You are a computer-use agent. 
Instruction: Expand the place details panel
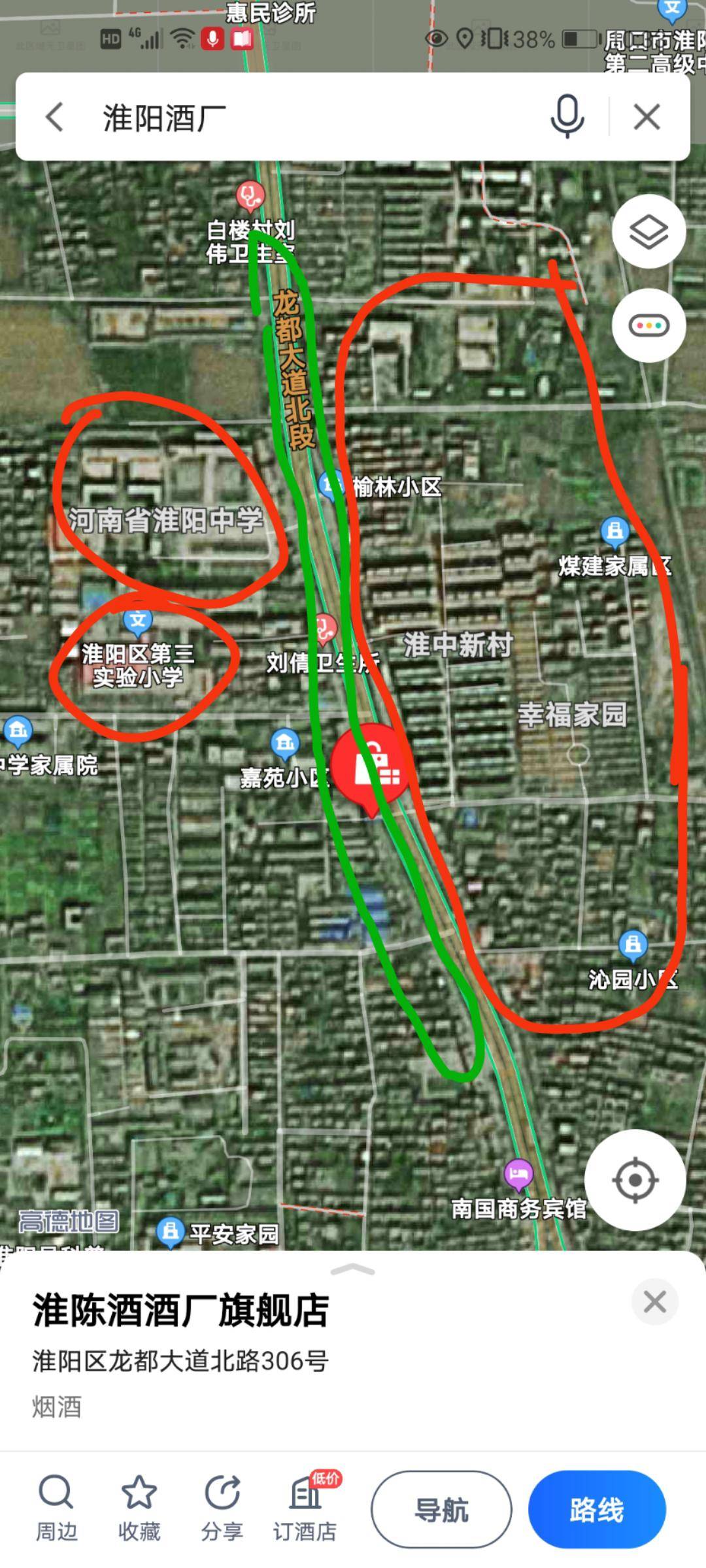tap(353, 1269)
